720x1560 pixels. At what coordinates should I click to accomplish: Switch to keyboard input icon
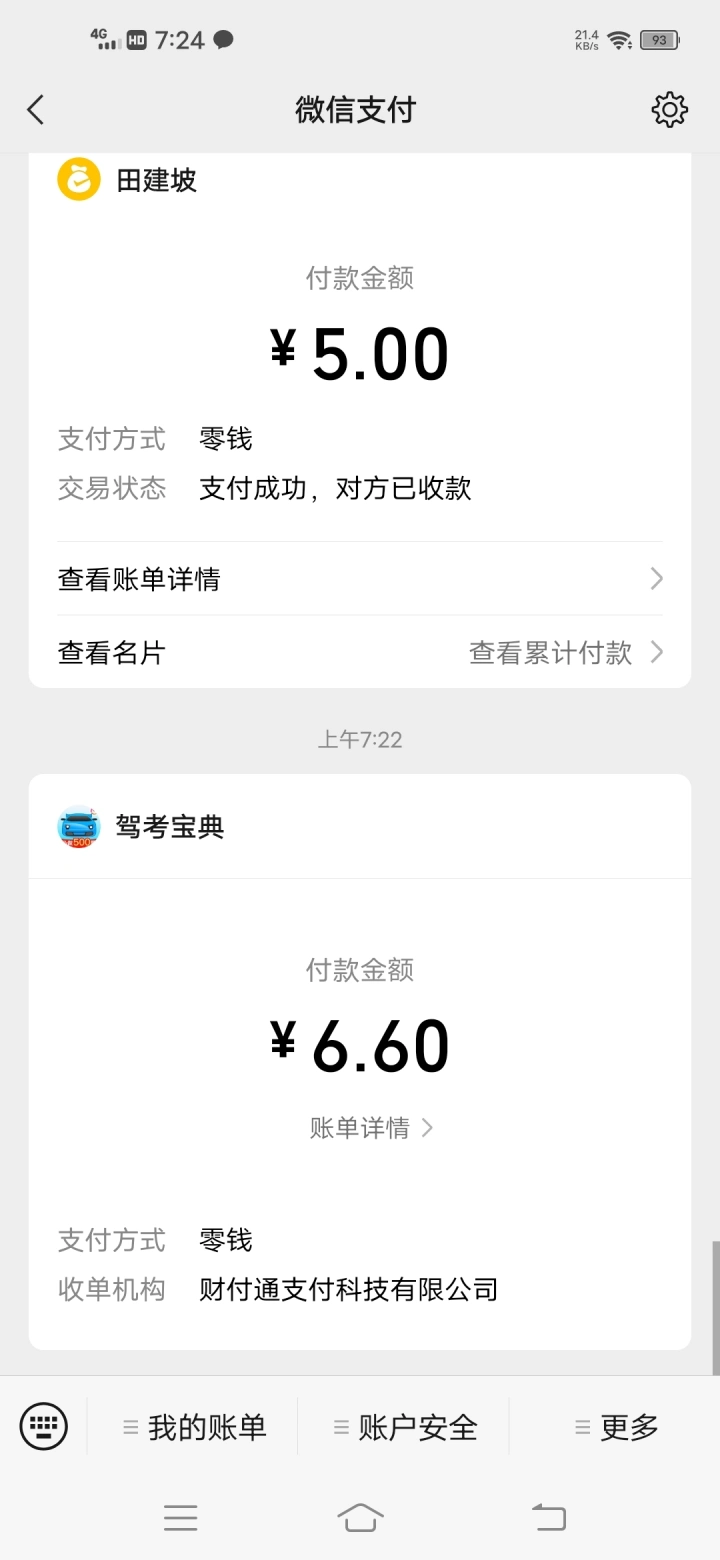point(44,1426)
